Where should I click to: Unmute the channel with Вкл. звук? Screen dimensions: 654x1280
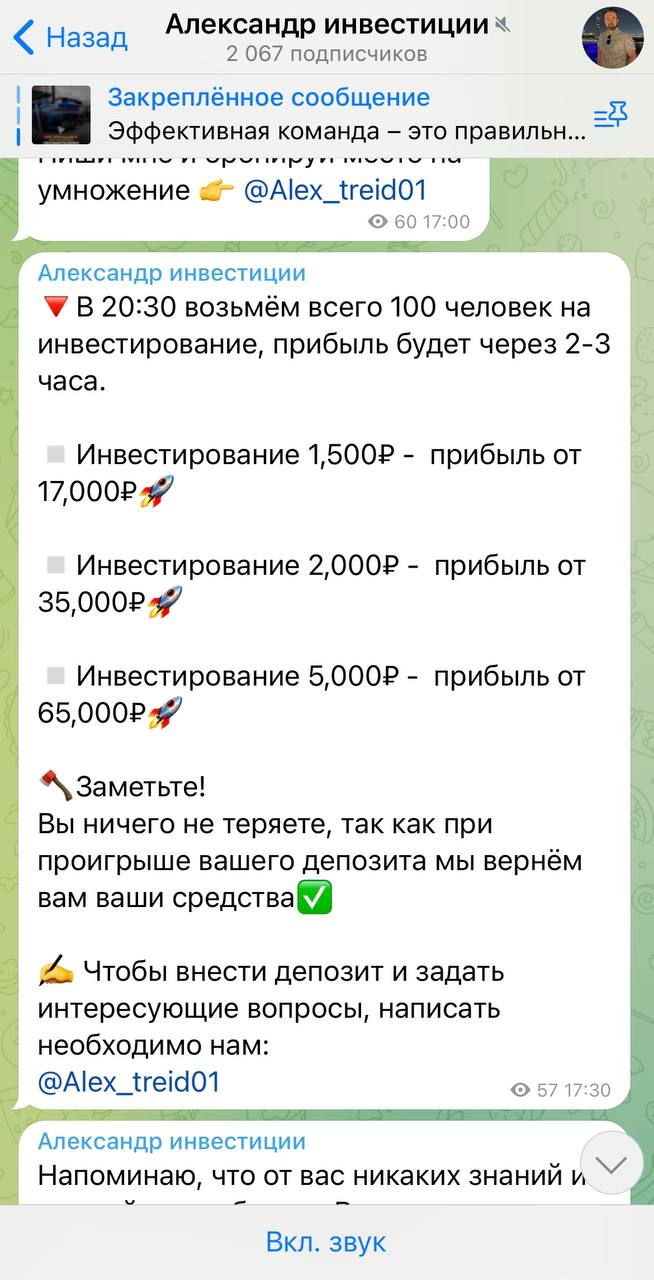326,1242
